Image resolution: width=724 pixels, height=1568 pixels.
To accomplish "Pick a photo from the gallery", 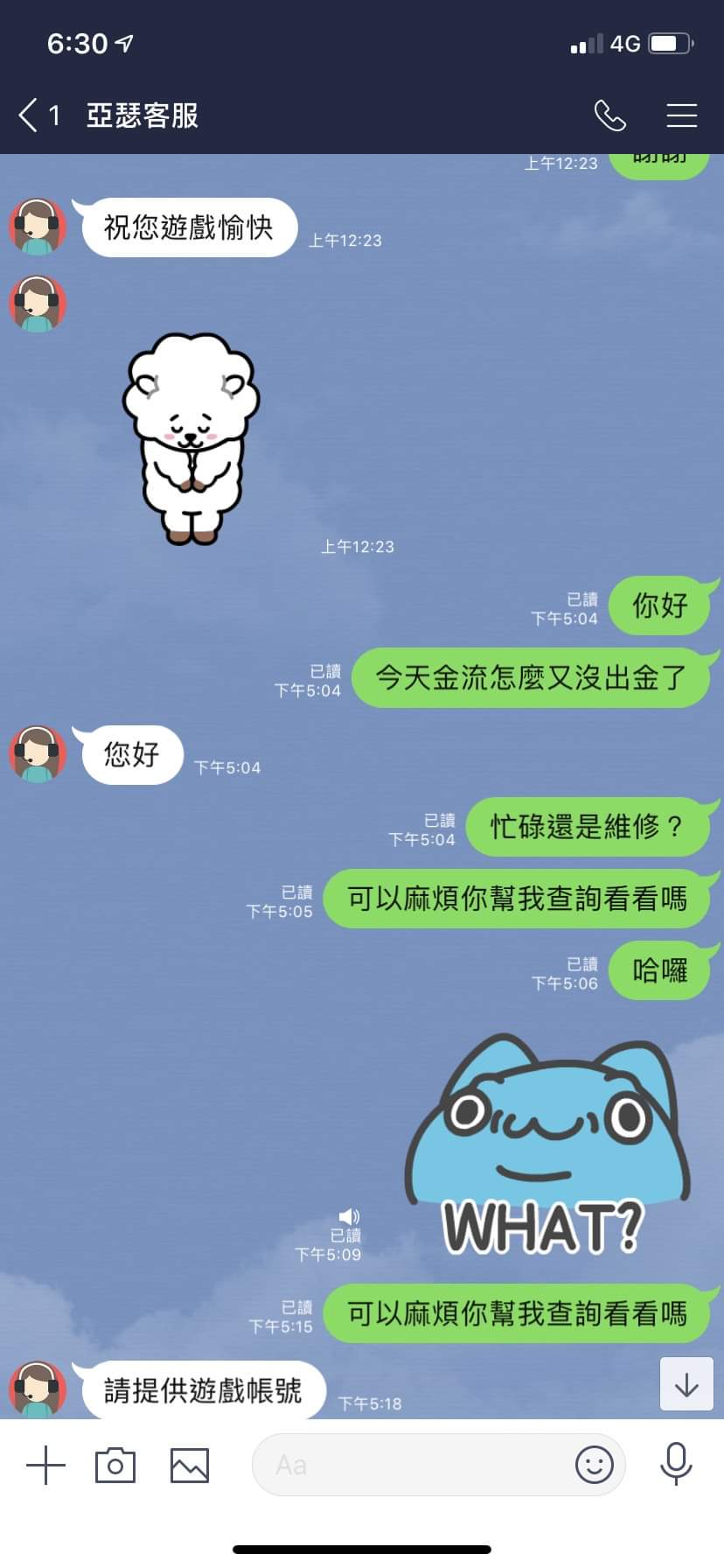I will click(189, 1465).
